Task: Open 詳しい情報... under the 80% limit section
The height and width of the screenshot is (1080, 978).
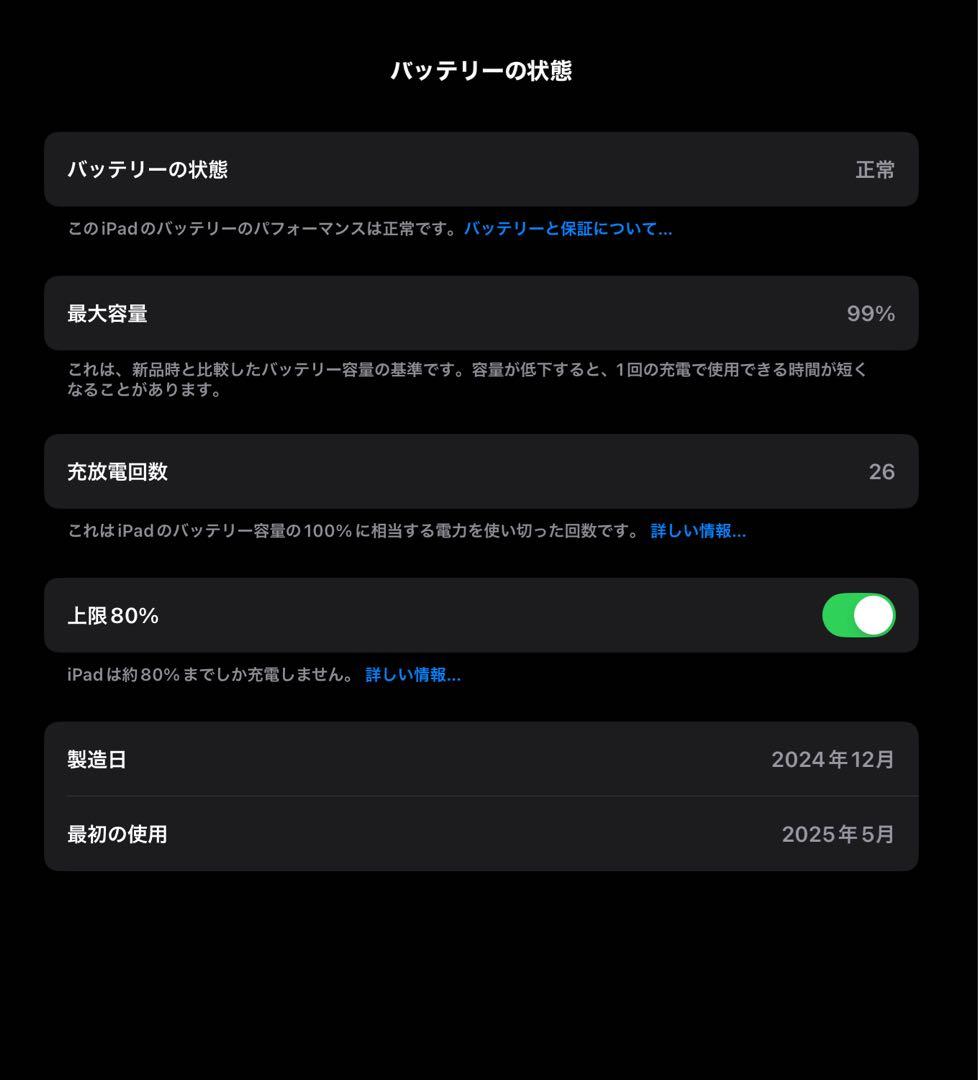Action: point(412,674)
